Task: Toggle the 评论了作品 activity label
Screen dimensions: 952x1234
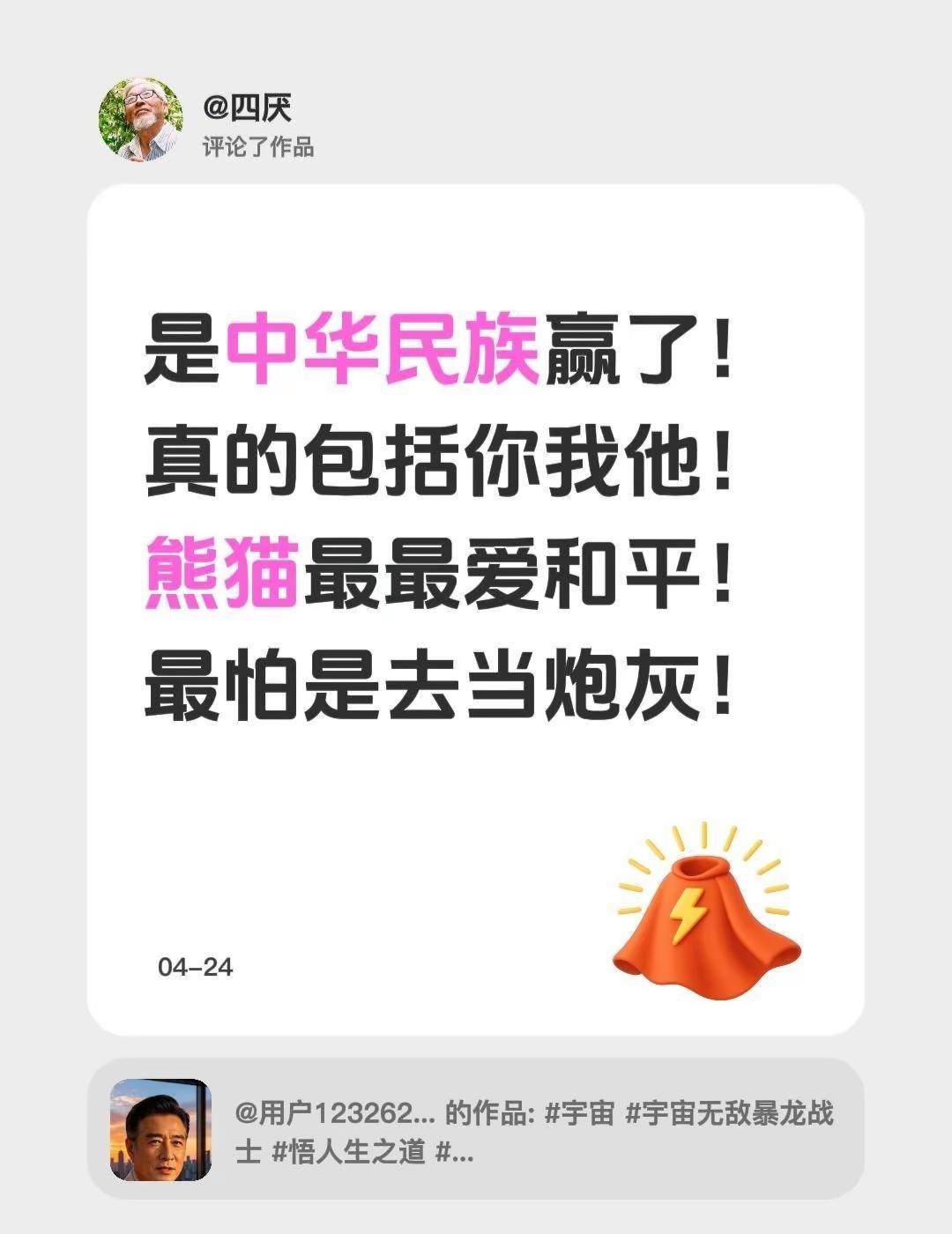Action: (x=261, y=146)
